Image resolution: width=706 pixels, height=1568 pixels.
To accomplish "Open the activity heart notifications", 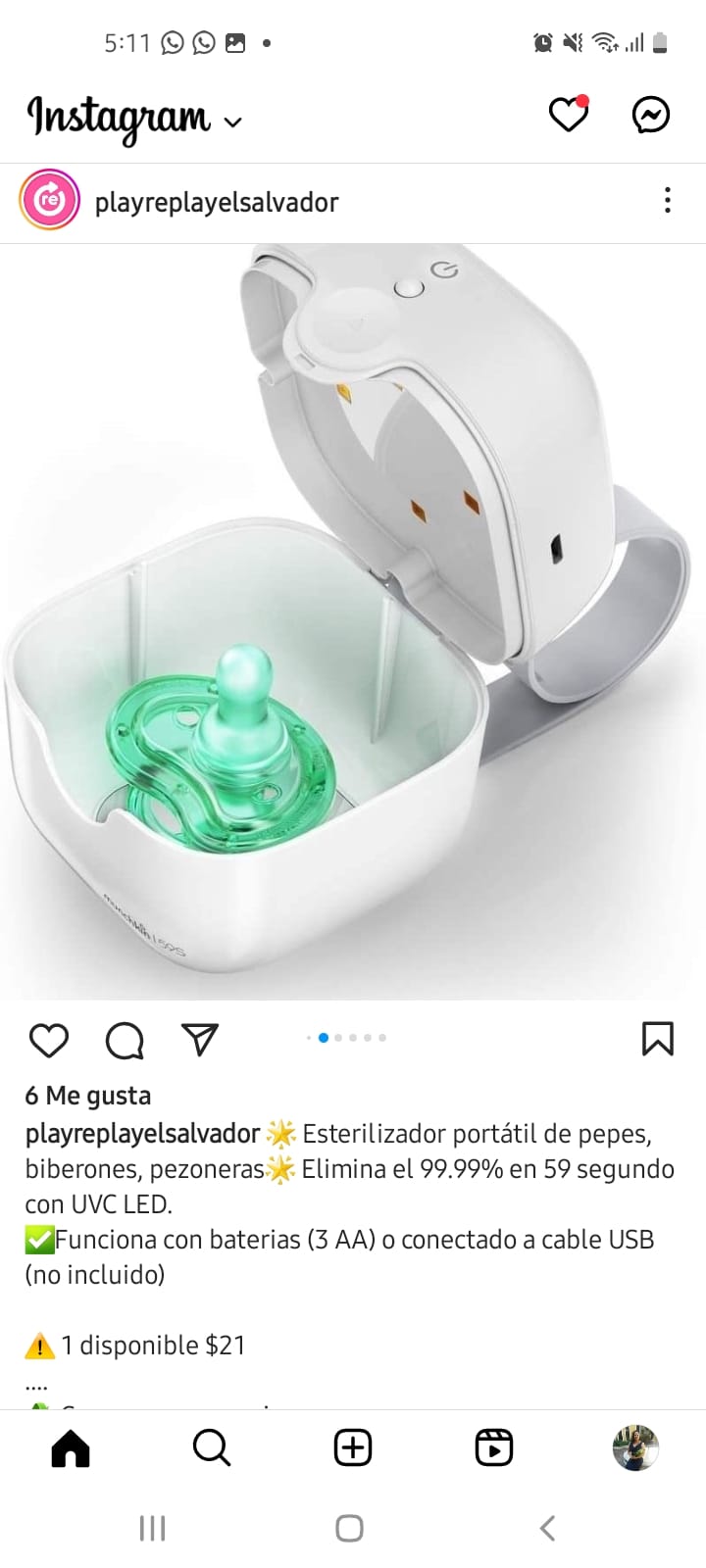I will 568,115.
